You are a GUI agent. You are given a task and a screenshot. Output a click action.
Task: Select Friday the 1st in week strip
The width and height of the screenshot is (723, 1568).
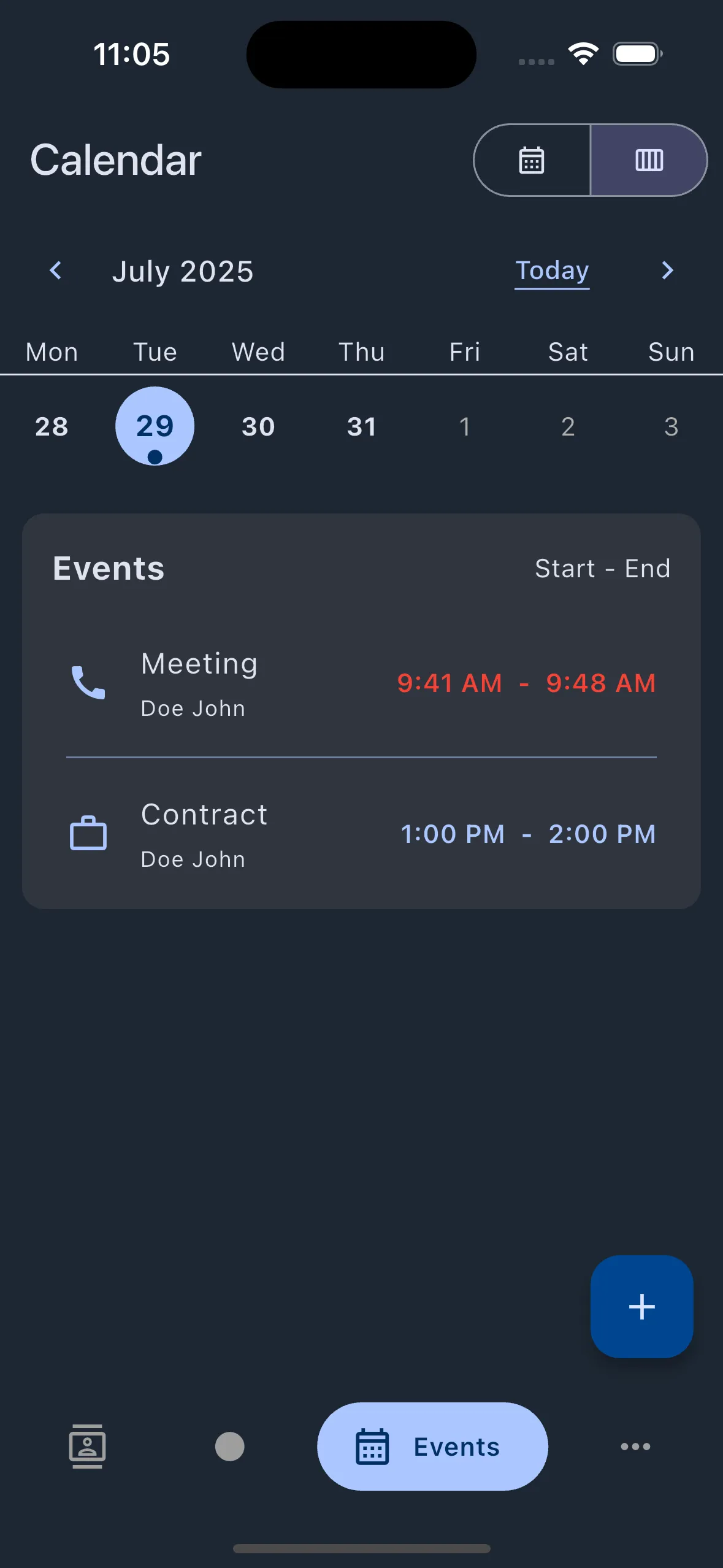coord(465,426)
